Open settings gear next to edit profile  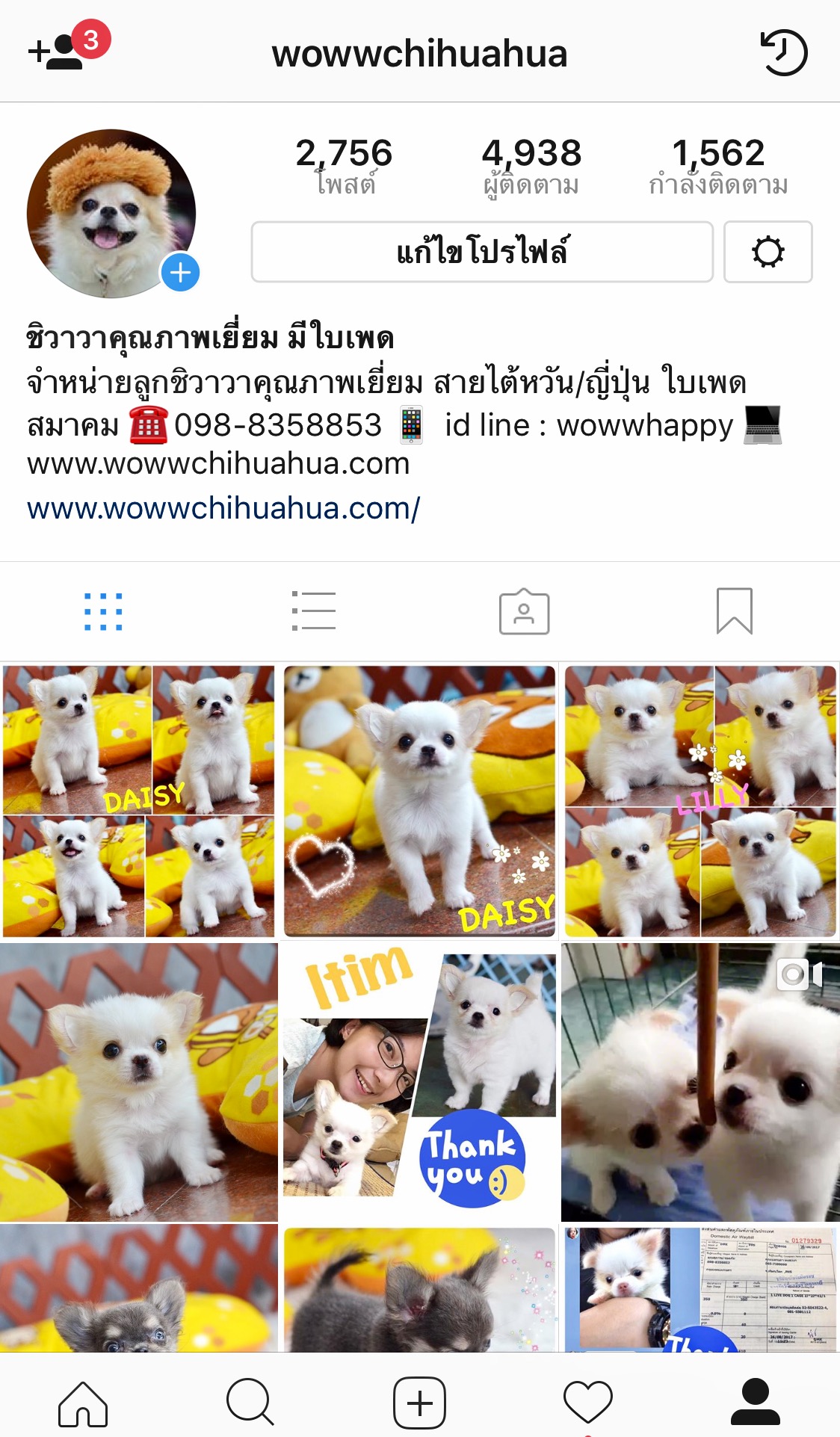pos(768,252)
